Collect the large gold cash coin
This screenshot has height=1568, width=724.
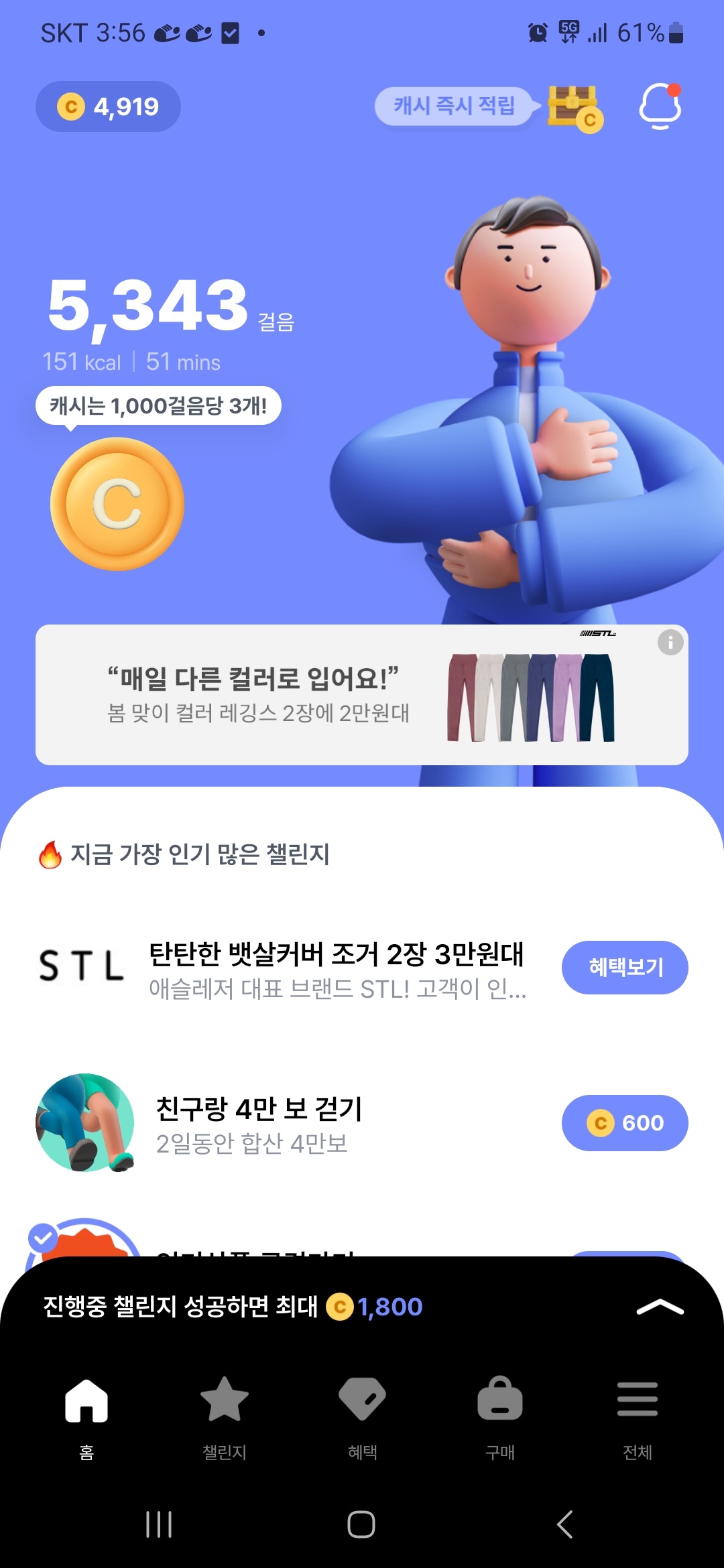click(117, 504)
